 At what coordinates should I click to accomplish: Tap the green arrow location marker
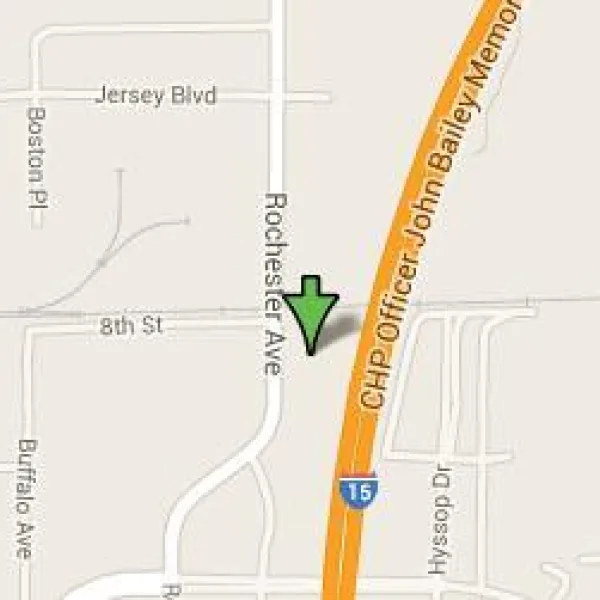(312, 312)
